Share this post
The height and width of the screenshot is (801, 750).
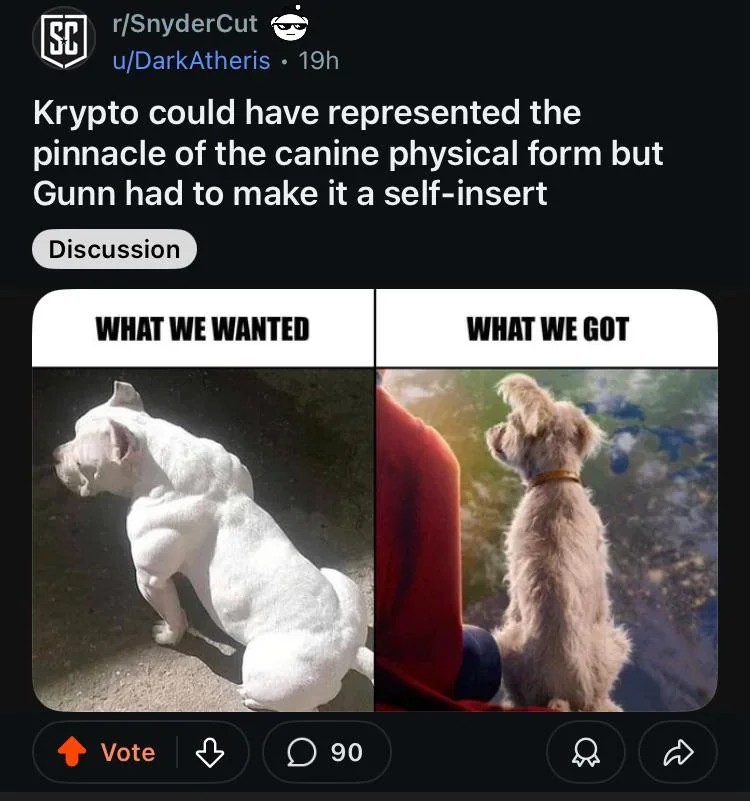click(680, 752)
